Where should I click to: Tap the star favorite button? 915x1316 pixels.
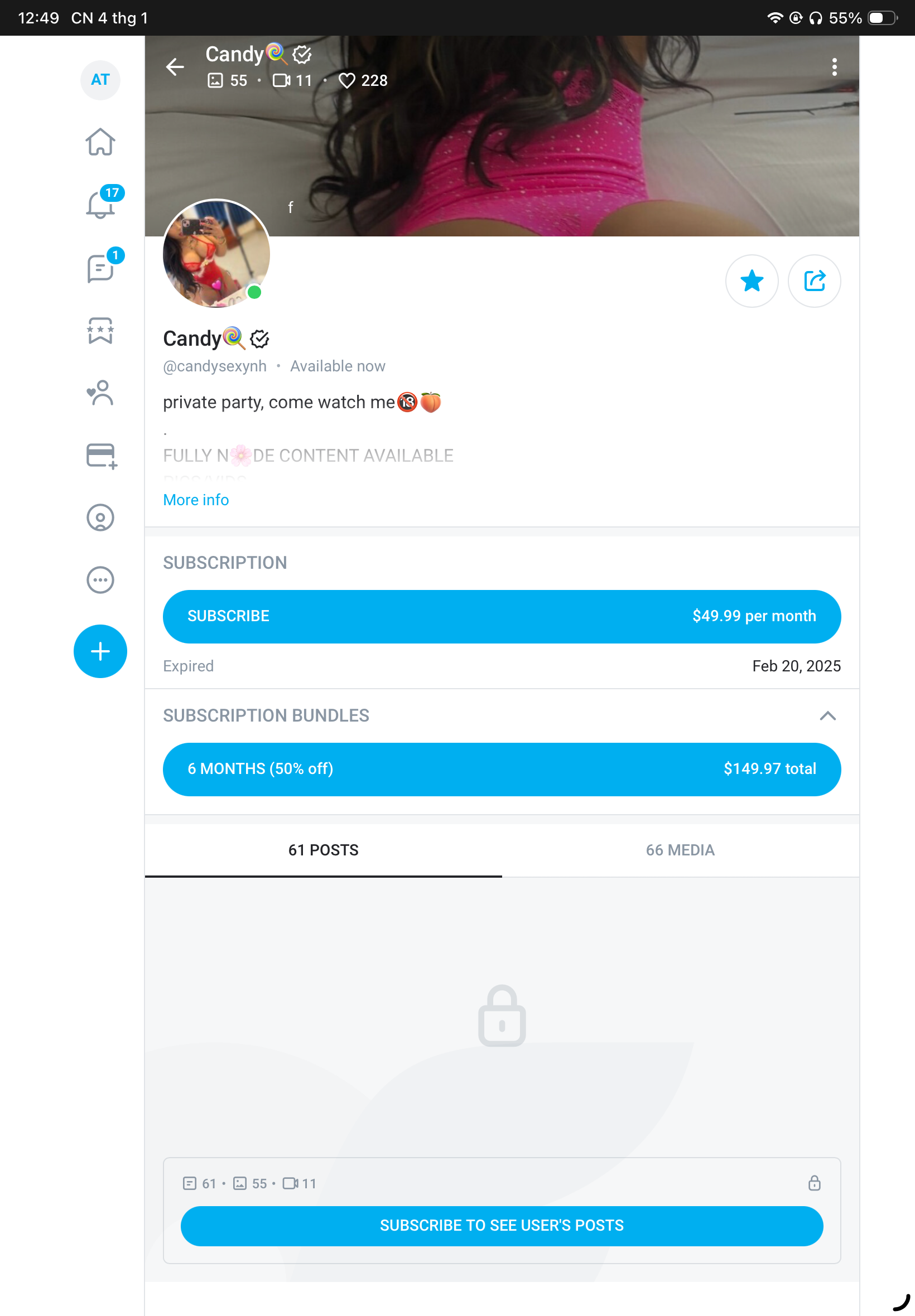[x=752, y=280]
